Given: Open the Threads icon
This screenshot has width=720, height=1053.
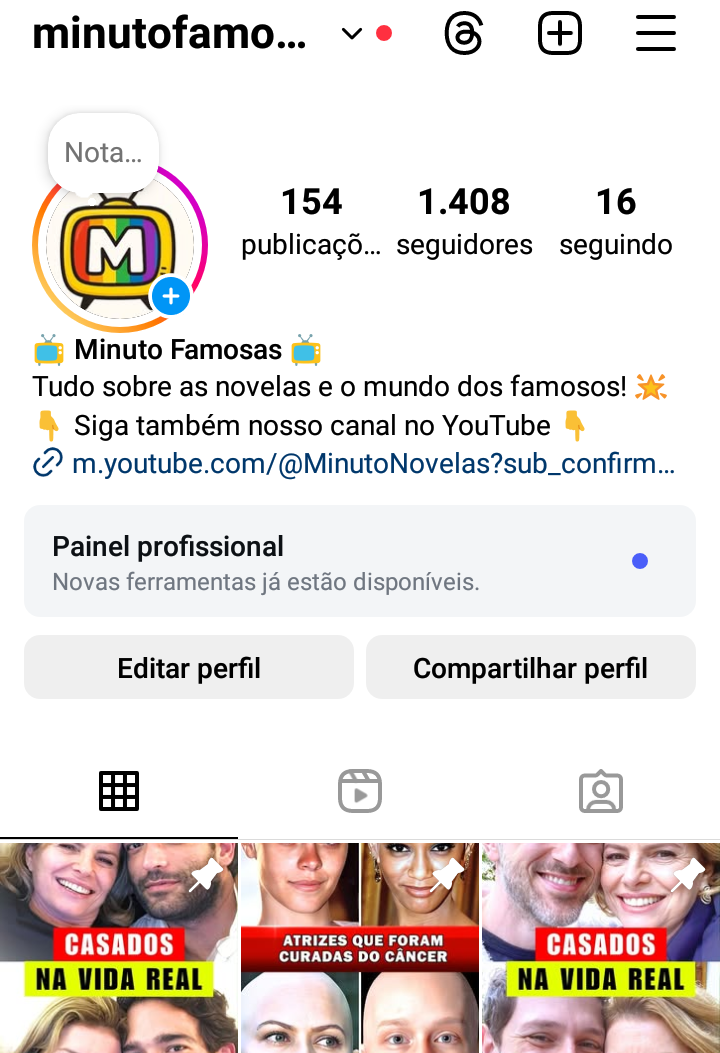Looking at the screenshot, I should pos(463,35).
